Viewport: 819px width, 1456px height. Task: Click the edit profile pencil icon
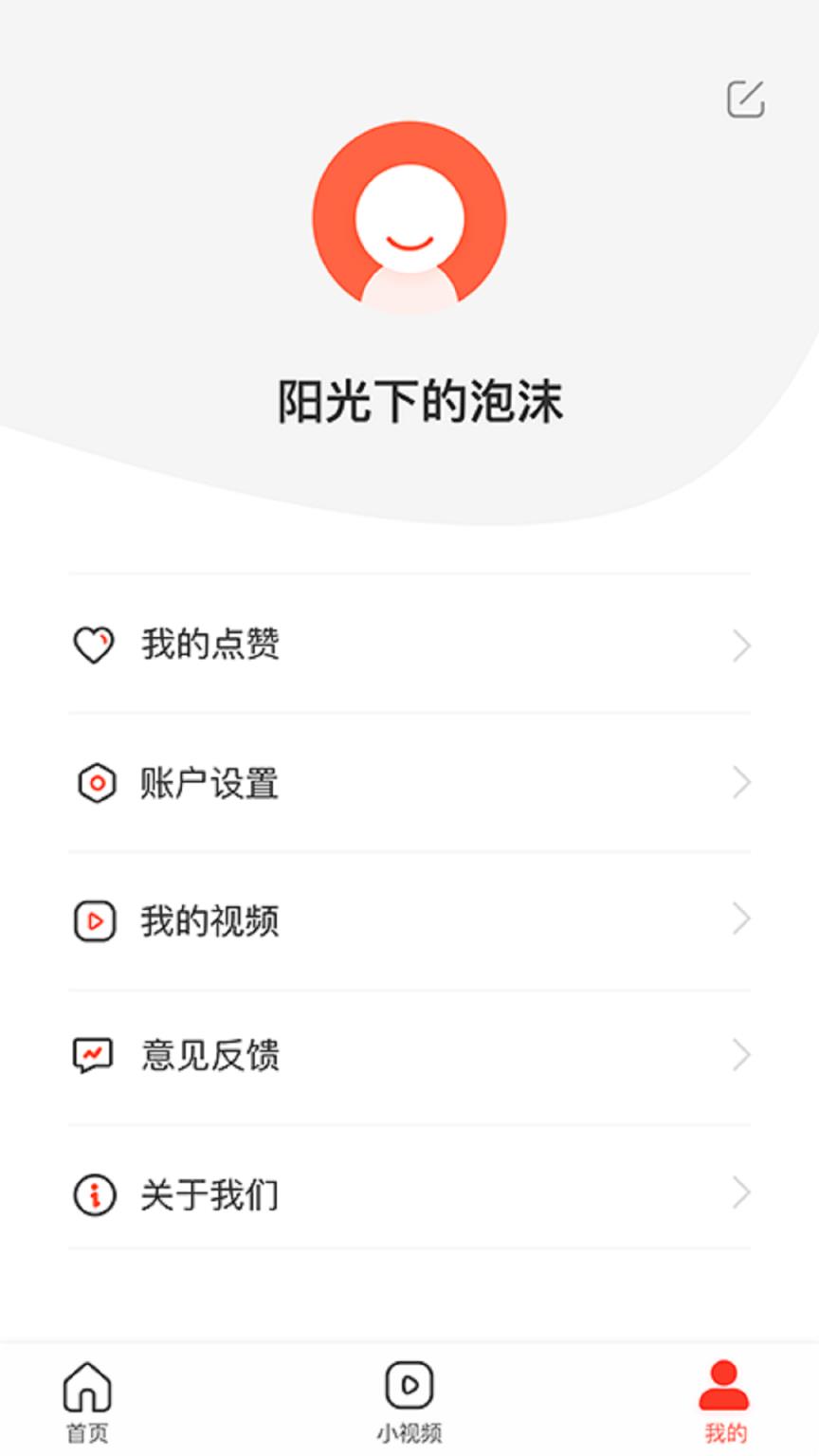[x=747, y=98]
